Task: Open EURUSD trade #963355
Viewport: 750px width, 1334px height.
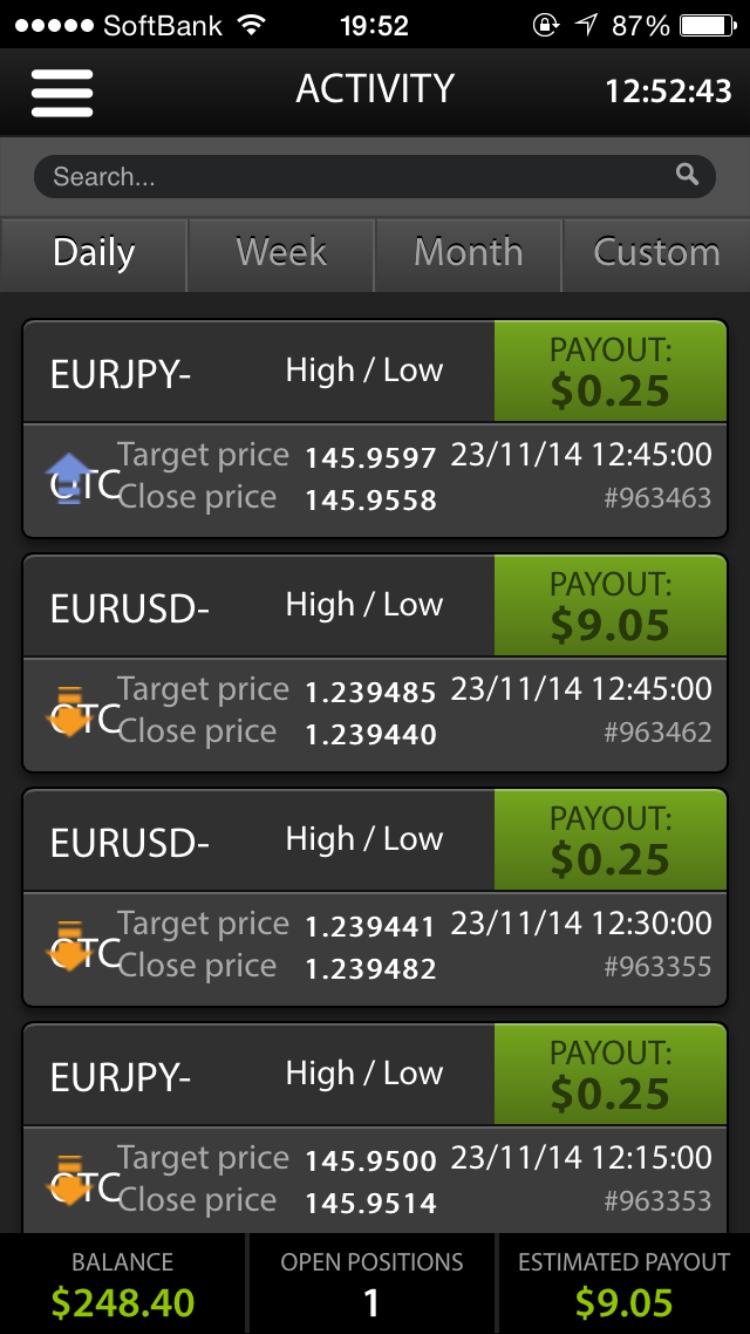Action: pos(375,897)
